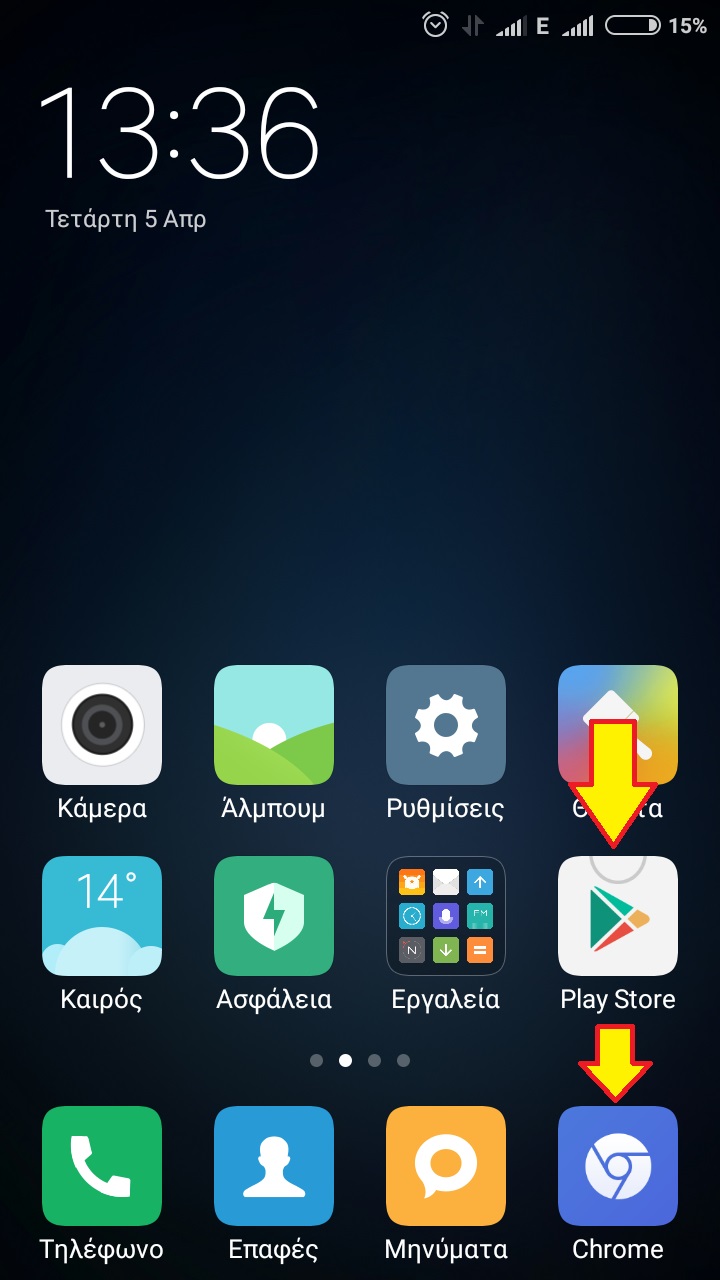
Task: Open the Καιρός weather app
Action: pyautogui.click(x=102, y=916)
